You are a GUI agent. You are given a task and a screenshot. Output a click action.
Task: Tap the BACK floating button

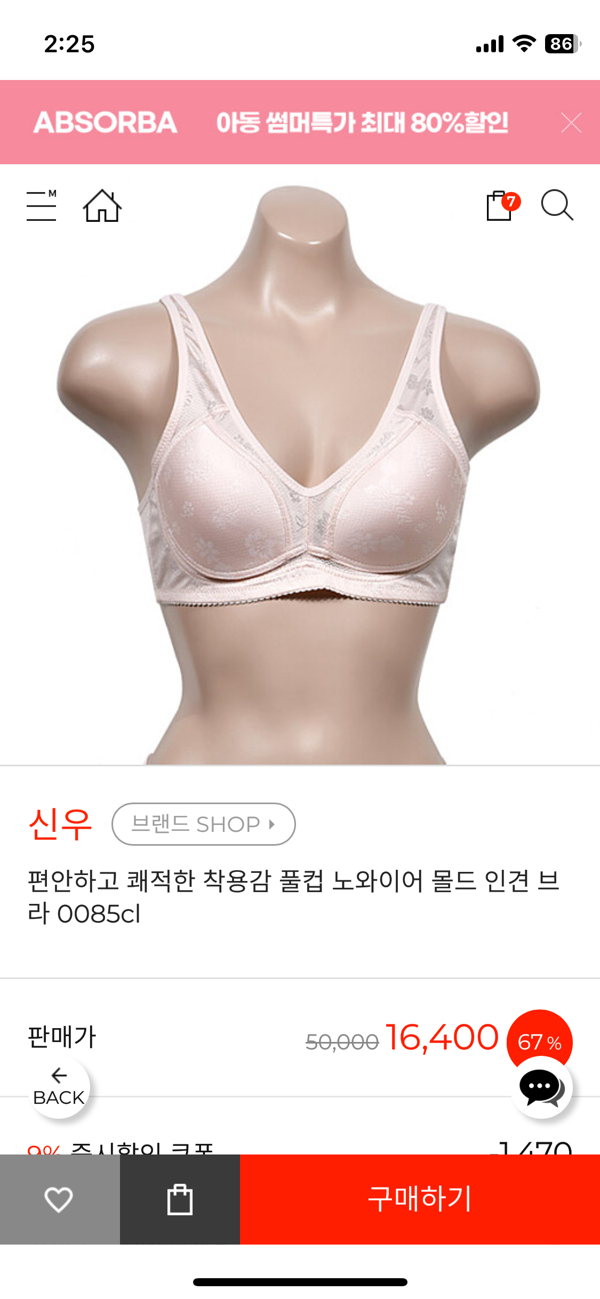pos(59,1087)
